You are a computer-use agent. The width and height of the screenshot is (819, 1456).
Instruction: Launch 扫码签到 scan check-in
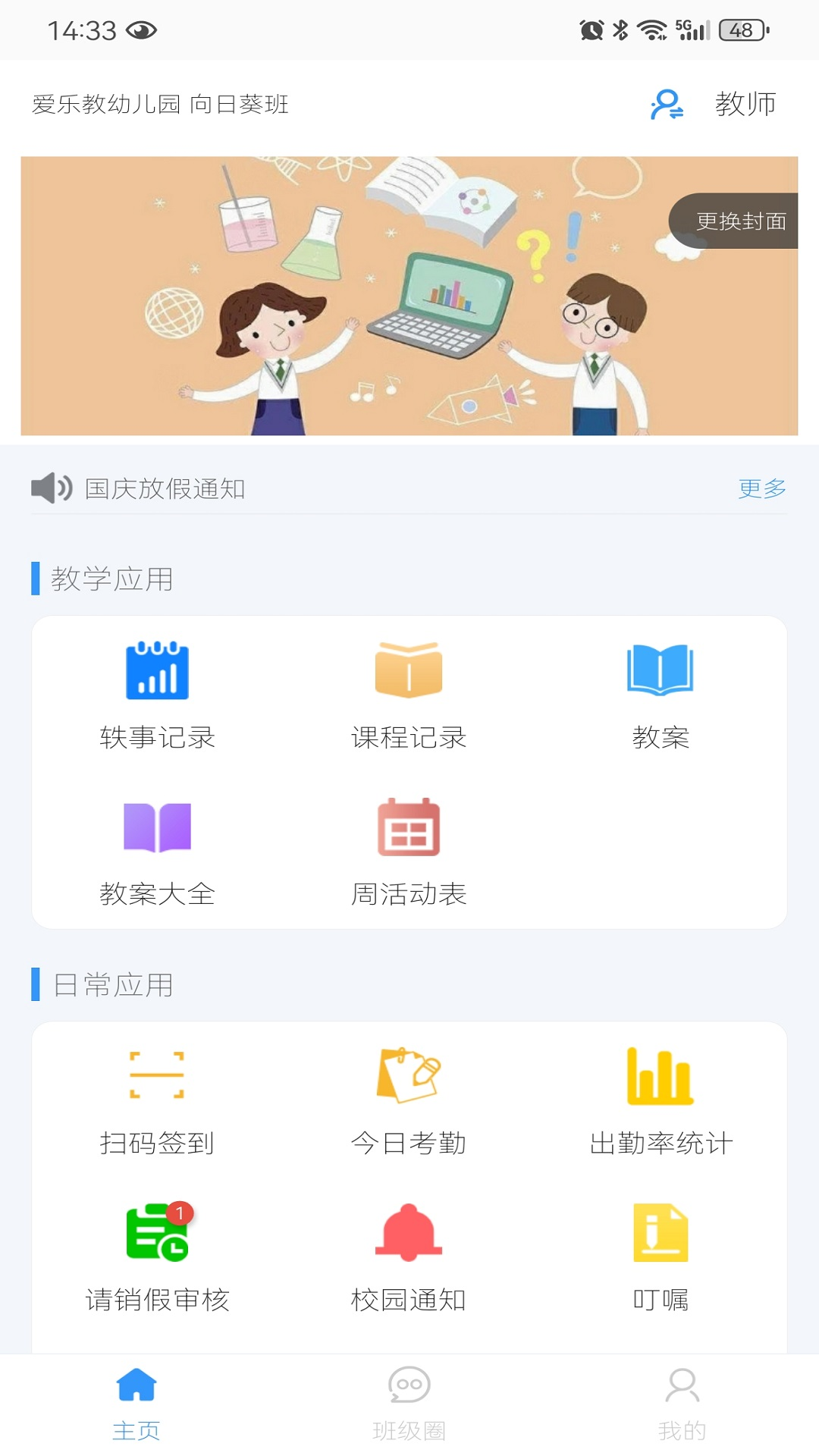point(157,1101)
